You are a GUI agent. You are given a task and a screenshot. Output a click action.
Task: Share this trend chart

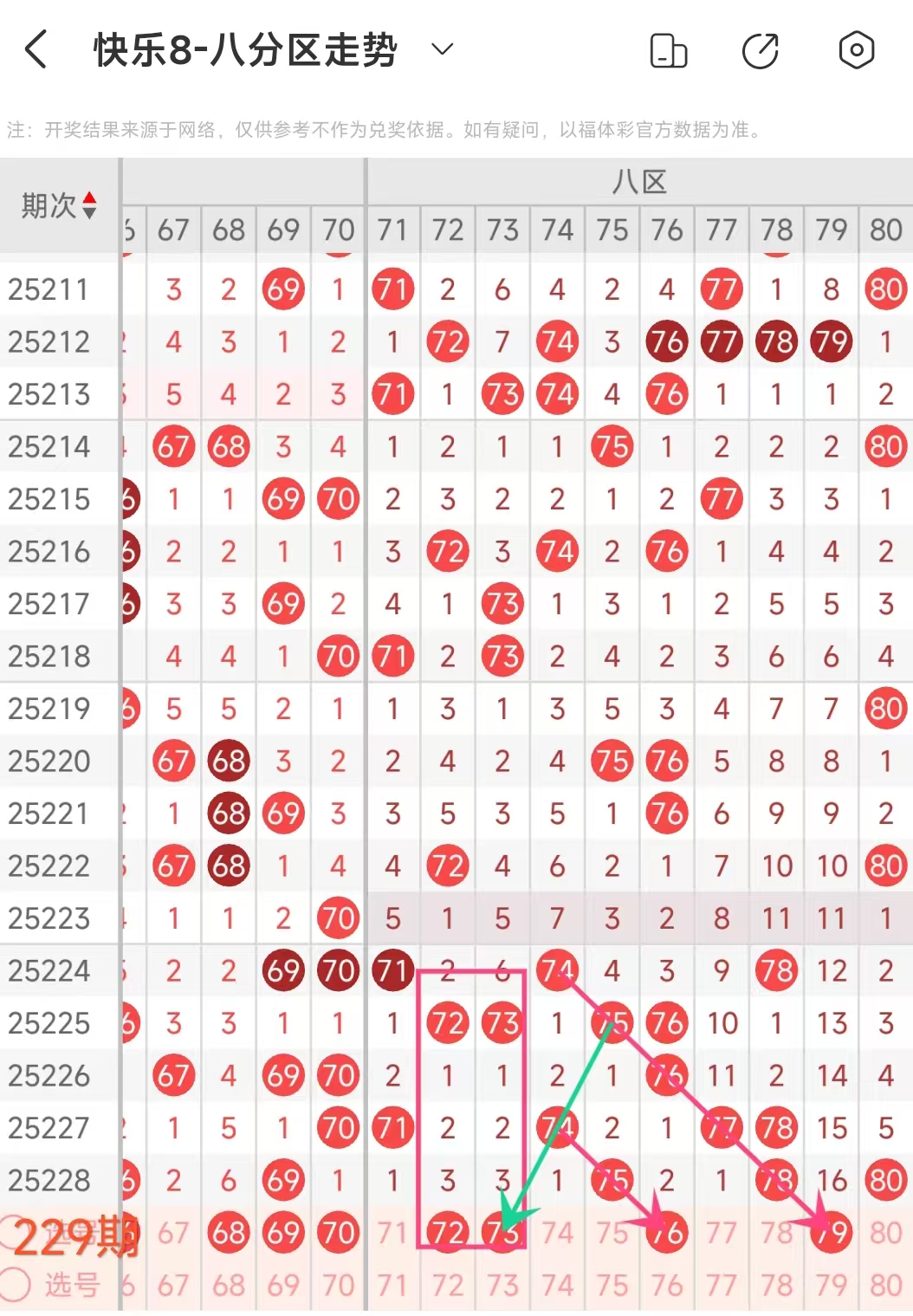point(761,50)
